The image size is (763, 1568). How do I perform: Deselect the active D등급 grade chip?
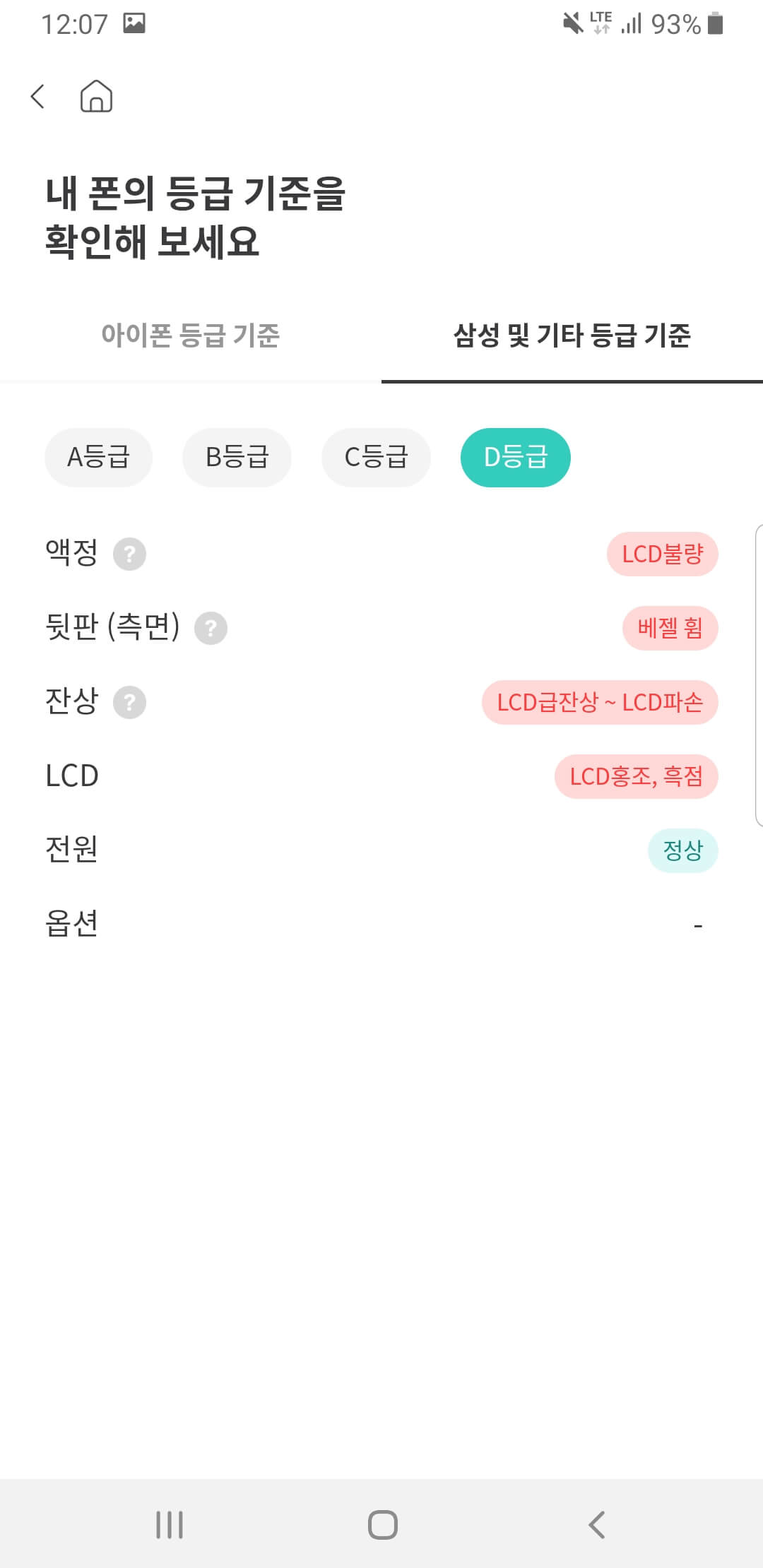[515, 457]
